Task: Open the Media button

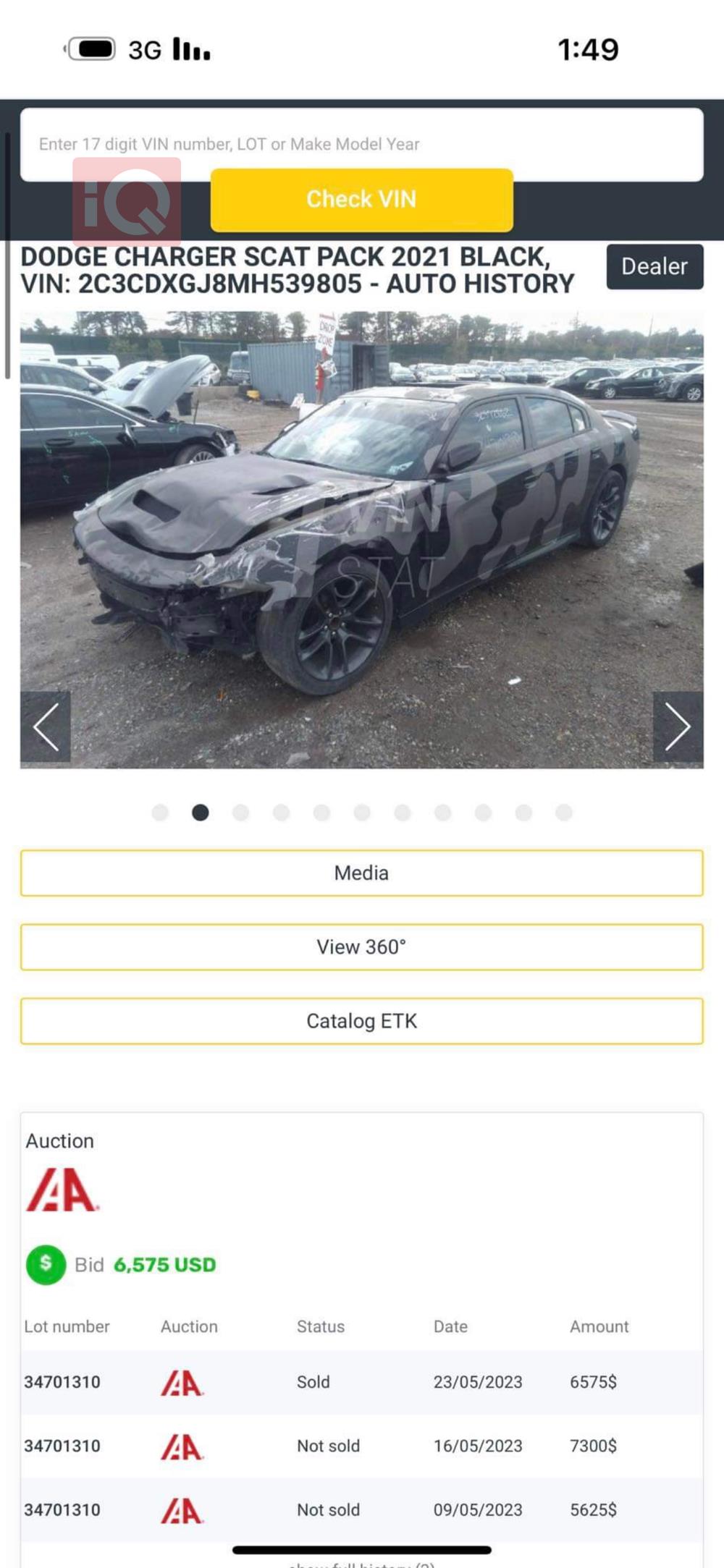Action: [361, 873]
